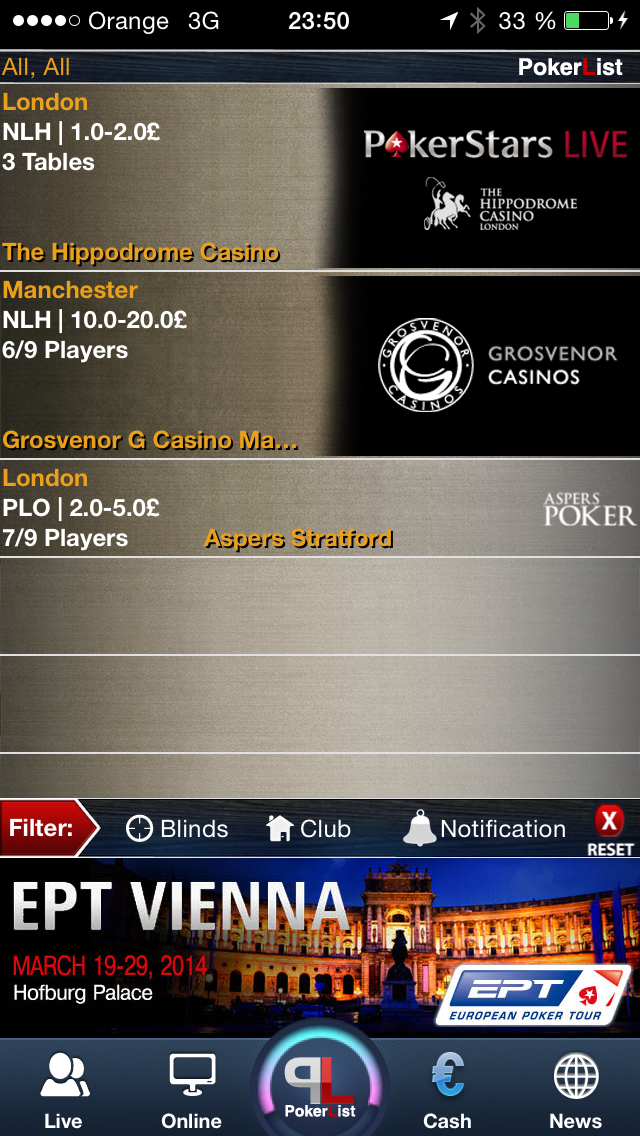Reset all filters
640x1136 pixels.
[x=610, y=832]
